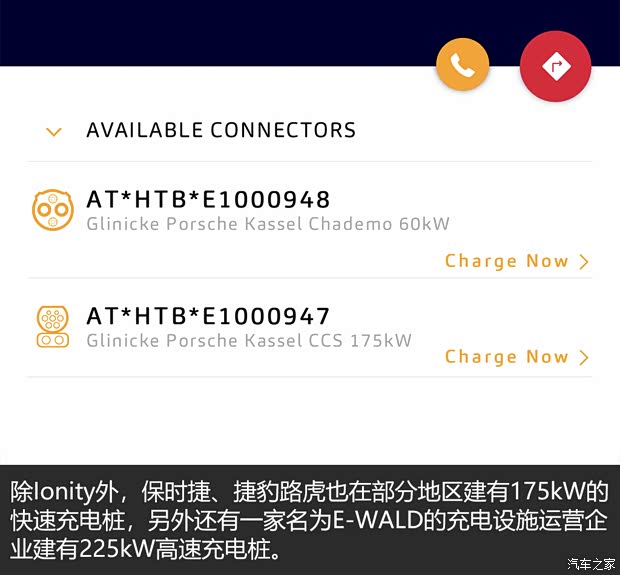Screen dimensions: 620x575
Task: Call the charging station
Action: point(462,66)
